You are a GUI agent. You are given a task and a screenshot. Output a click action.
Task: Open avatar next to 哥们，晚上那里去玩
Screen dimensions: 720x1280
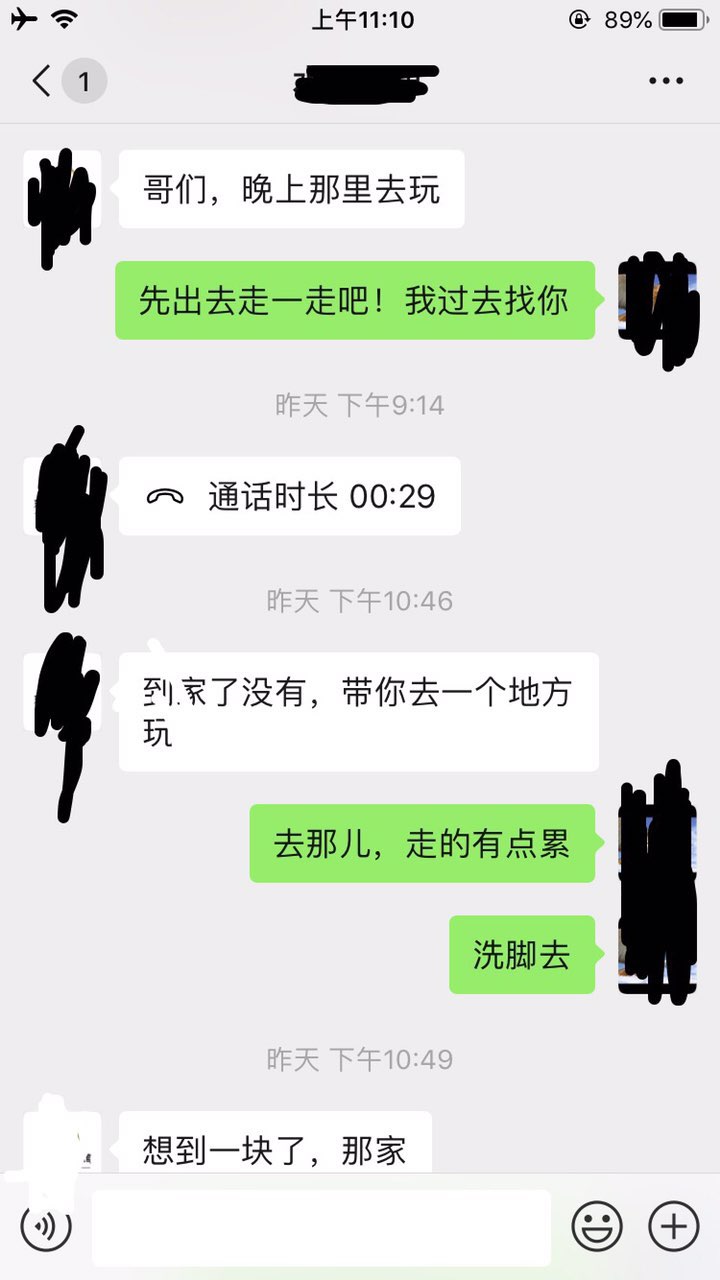coord(62,190)
